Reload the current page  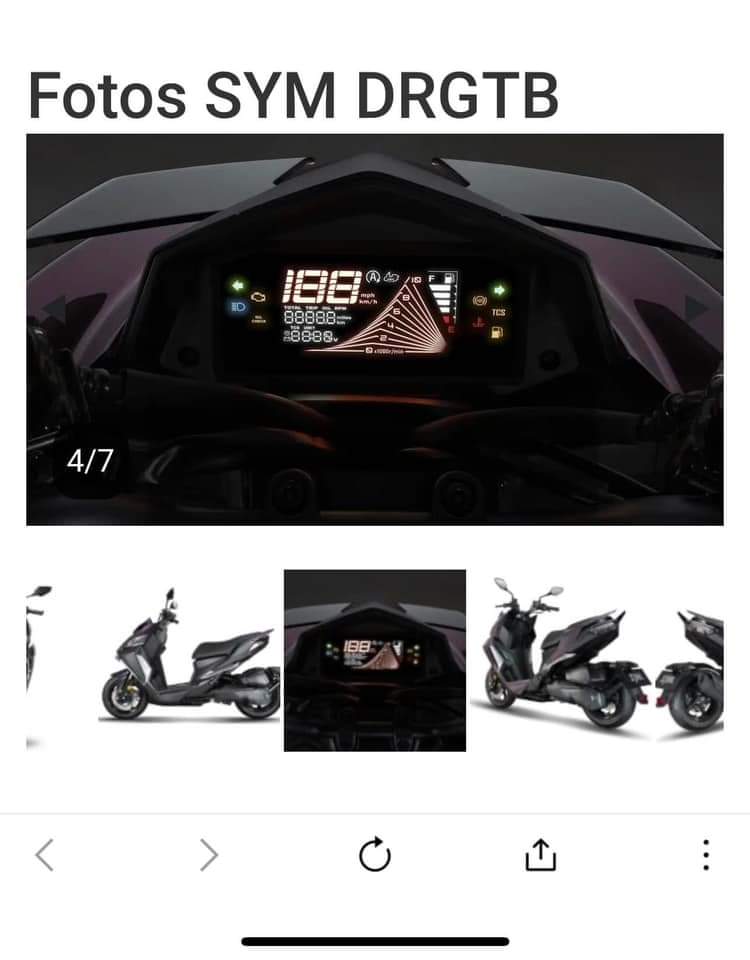(375, 855)
